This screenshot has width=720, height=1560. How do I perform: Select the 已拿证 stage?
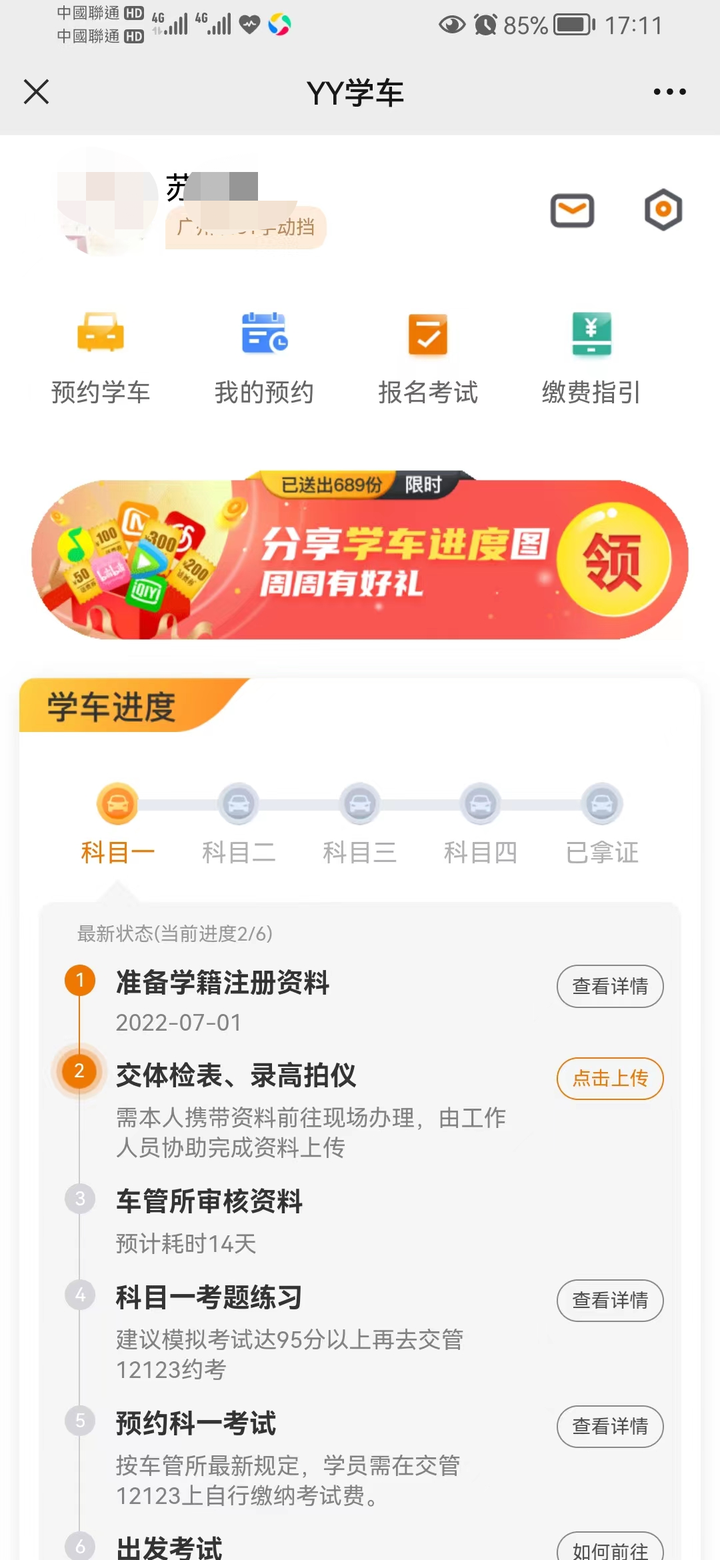click(x=601, y=824)
